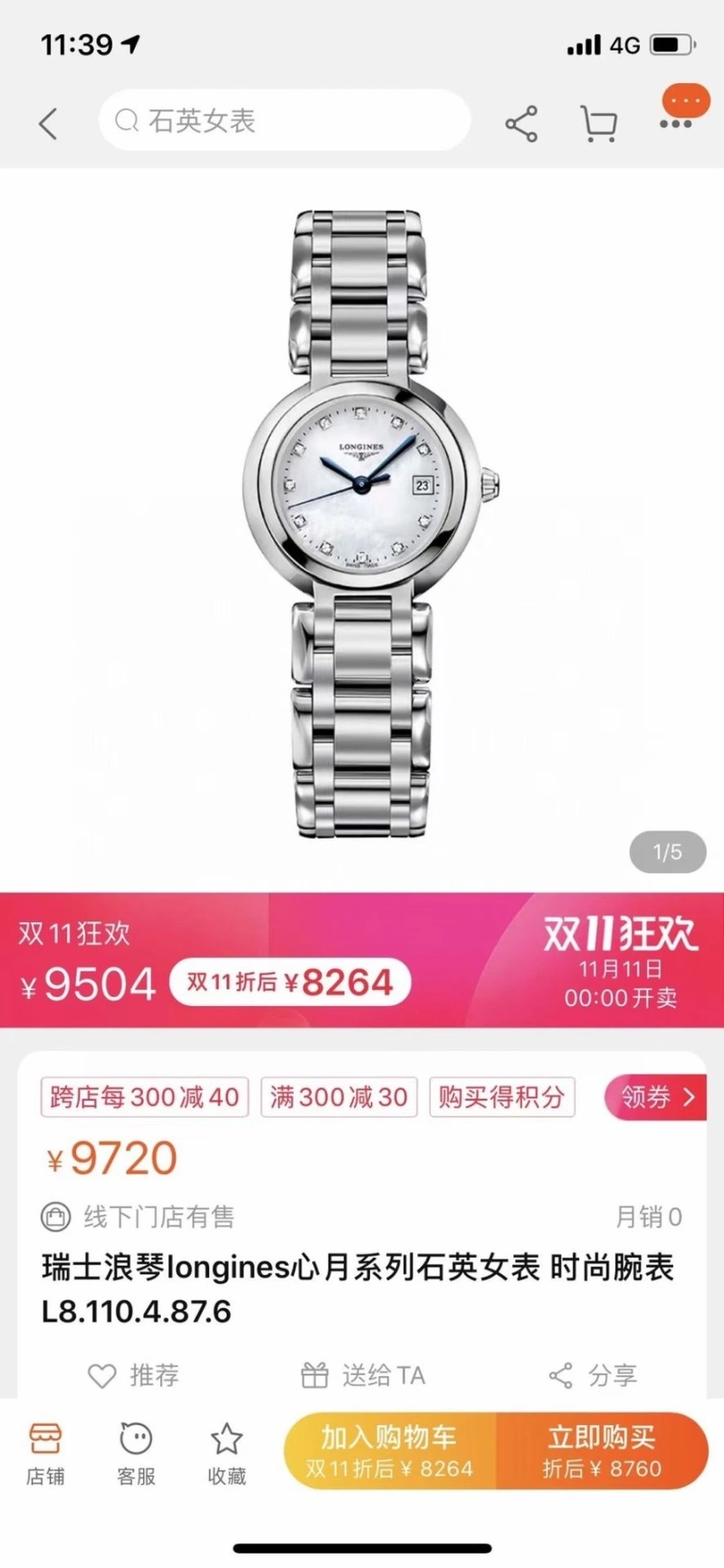Tap 分享 below the product title
Screen dimensions: 724x1568
pos(594,1375)
